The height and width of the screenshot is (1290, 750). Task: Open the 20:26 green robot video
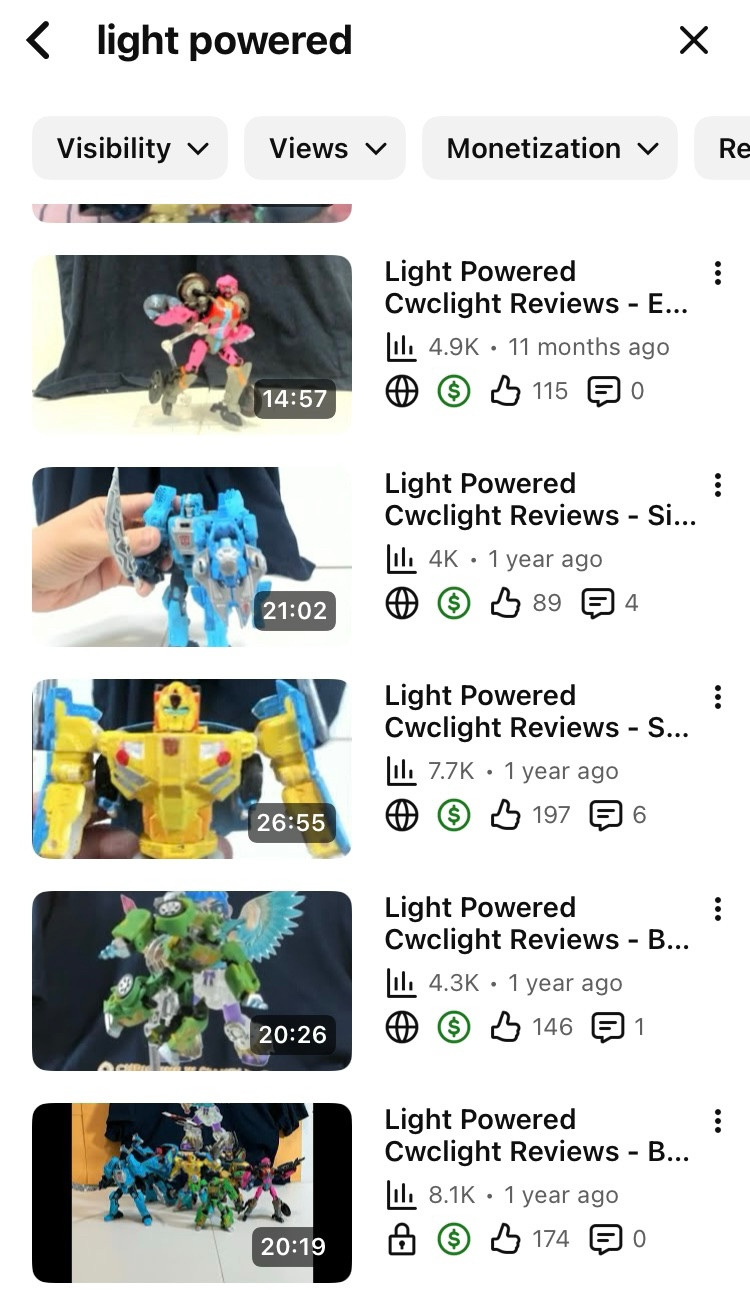(192, 980)
